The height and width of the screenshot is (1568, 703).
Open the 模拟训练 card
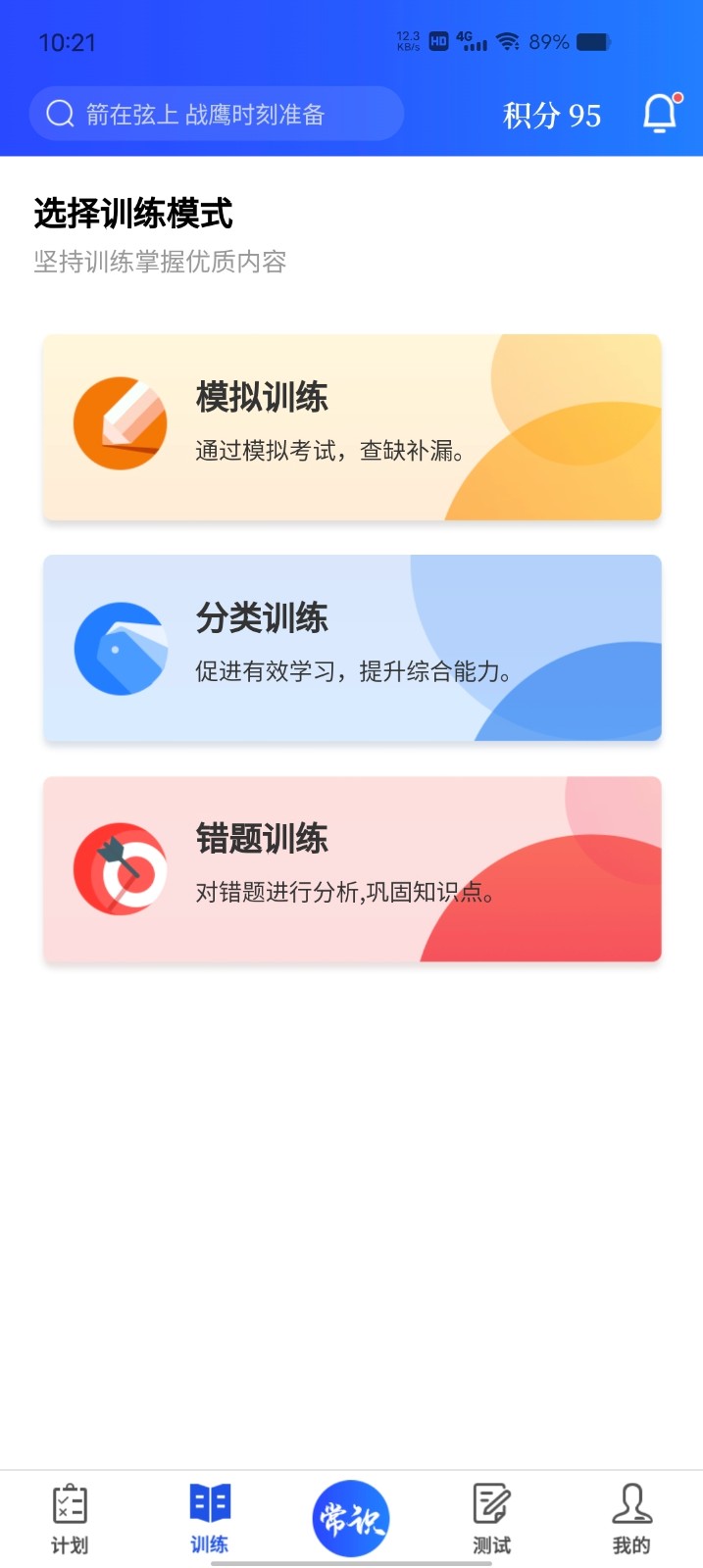352,426
